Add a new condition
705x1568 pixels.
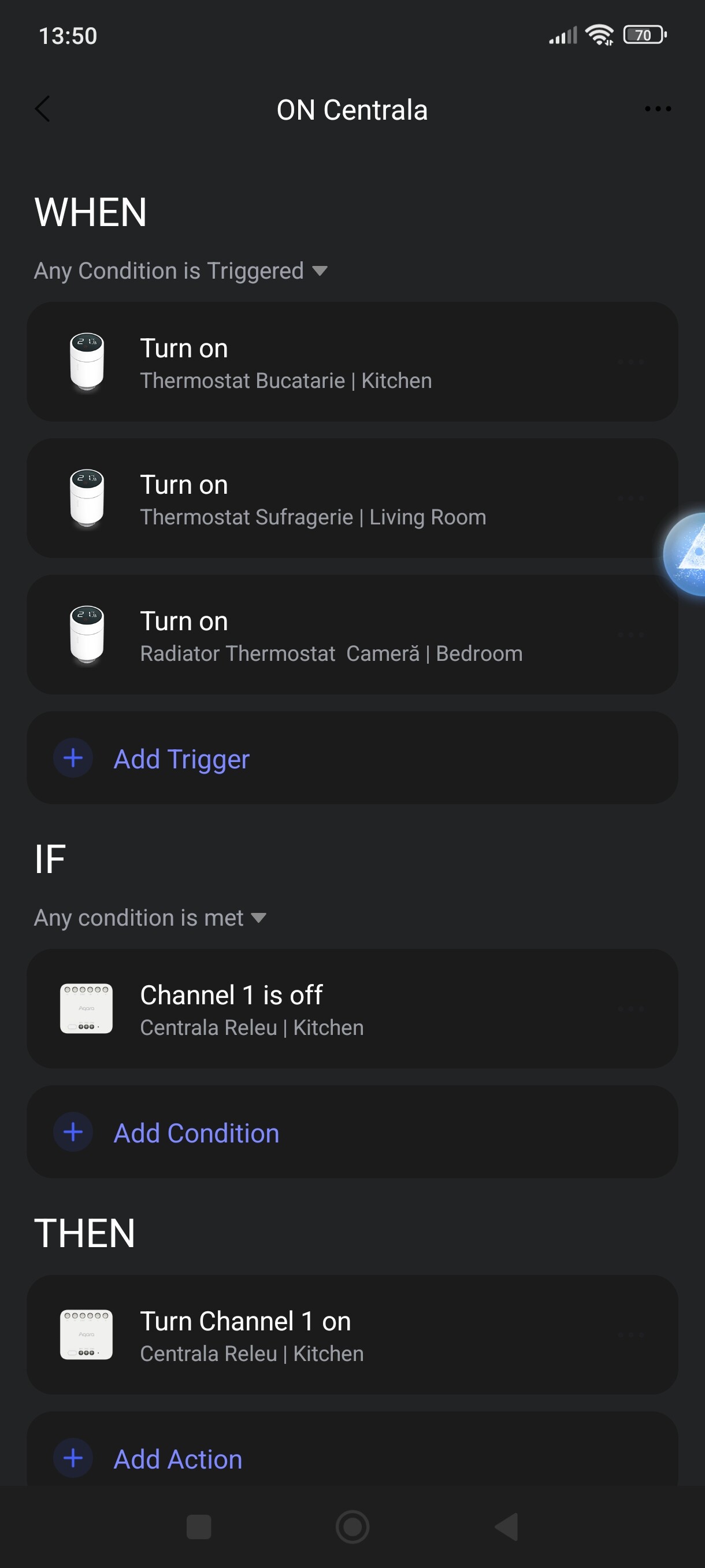pyautogui.click(x=196, y=1133)
